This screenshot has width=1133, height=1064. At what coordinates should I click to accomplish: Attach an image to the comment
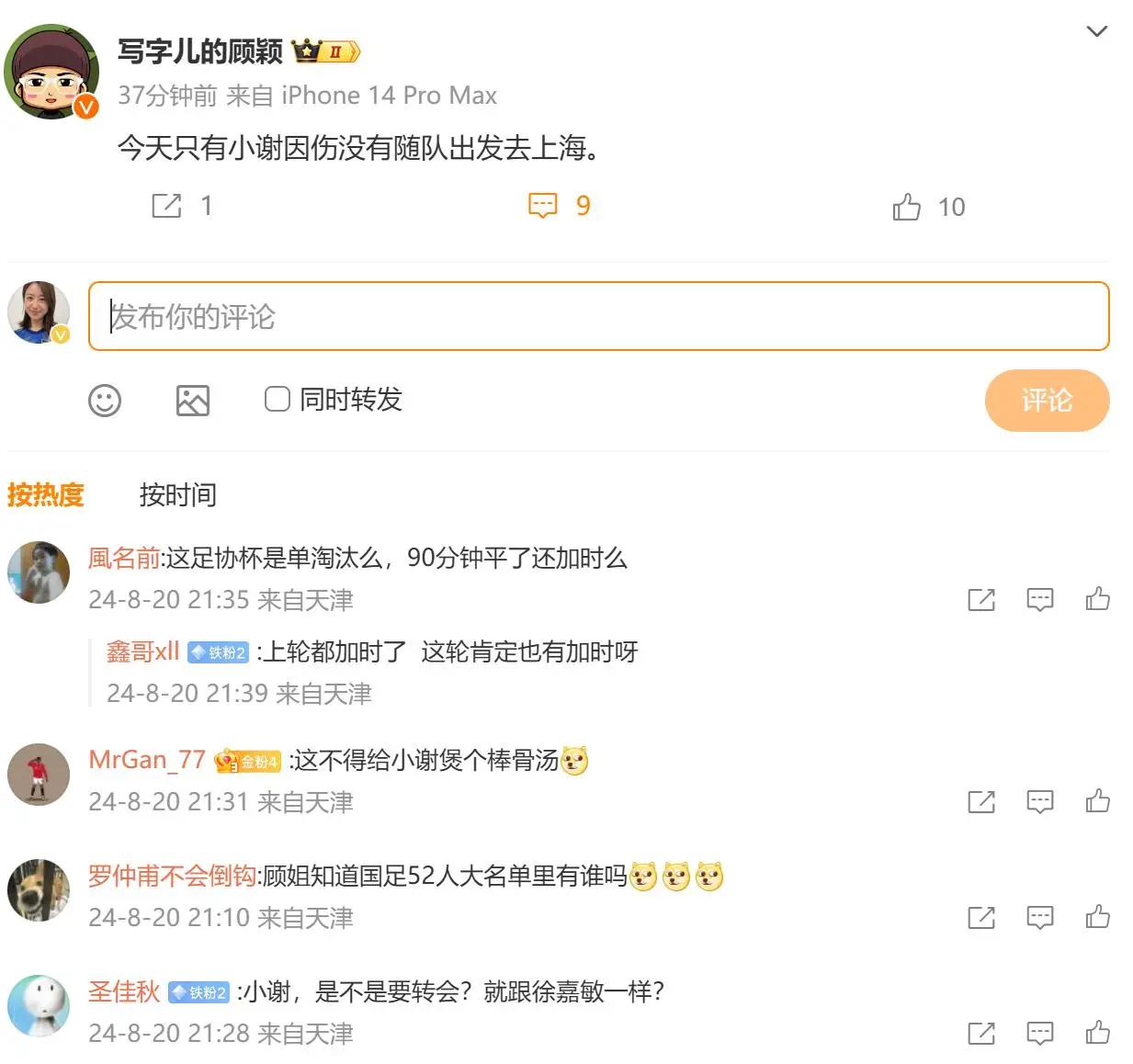(x=192, y=400)
